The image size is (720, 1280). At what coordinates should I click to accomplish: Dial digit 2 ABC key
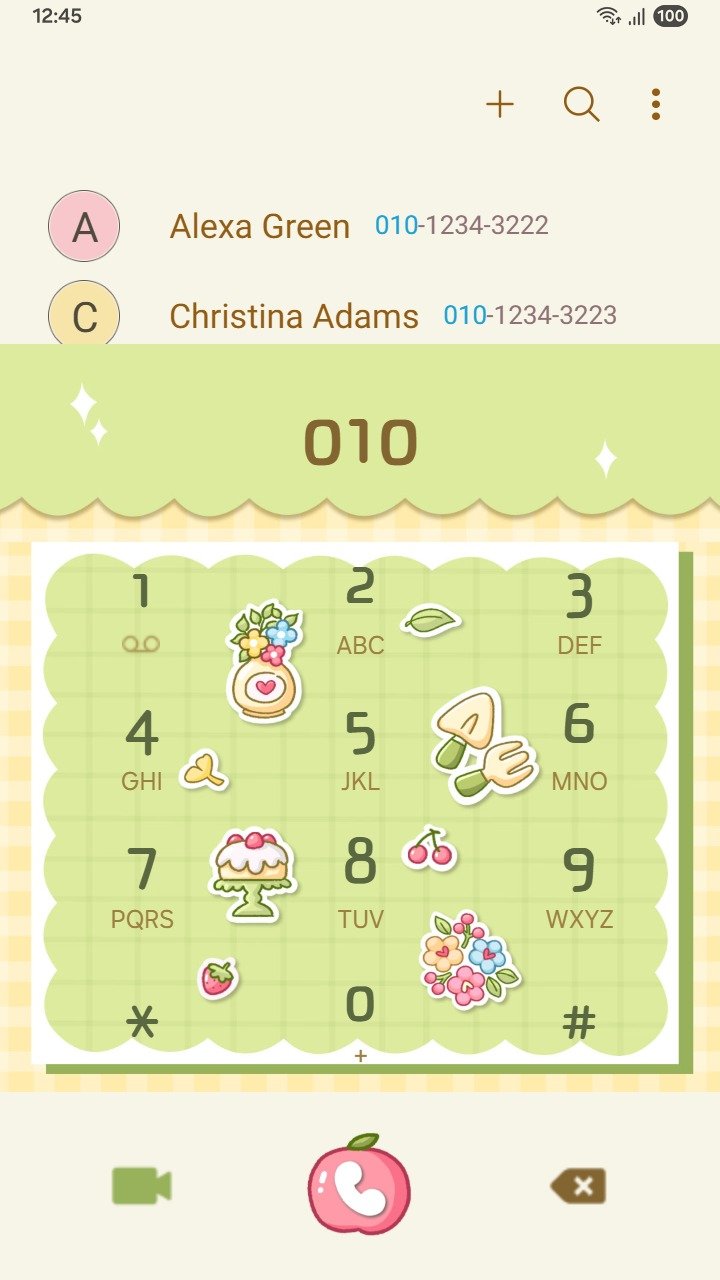tap(360, 610)
